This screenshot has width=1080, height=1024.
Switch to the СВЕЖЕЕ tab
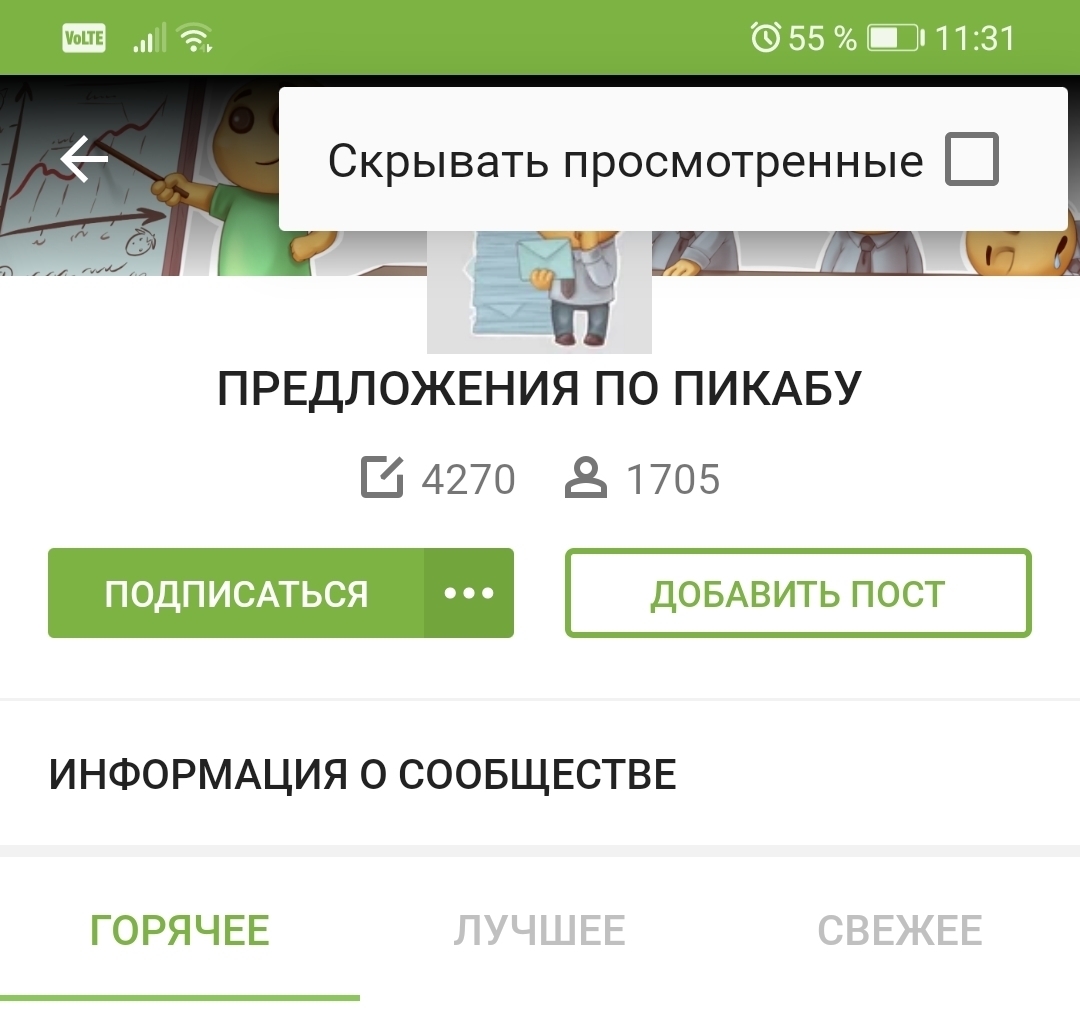click(x=899, y=931)
